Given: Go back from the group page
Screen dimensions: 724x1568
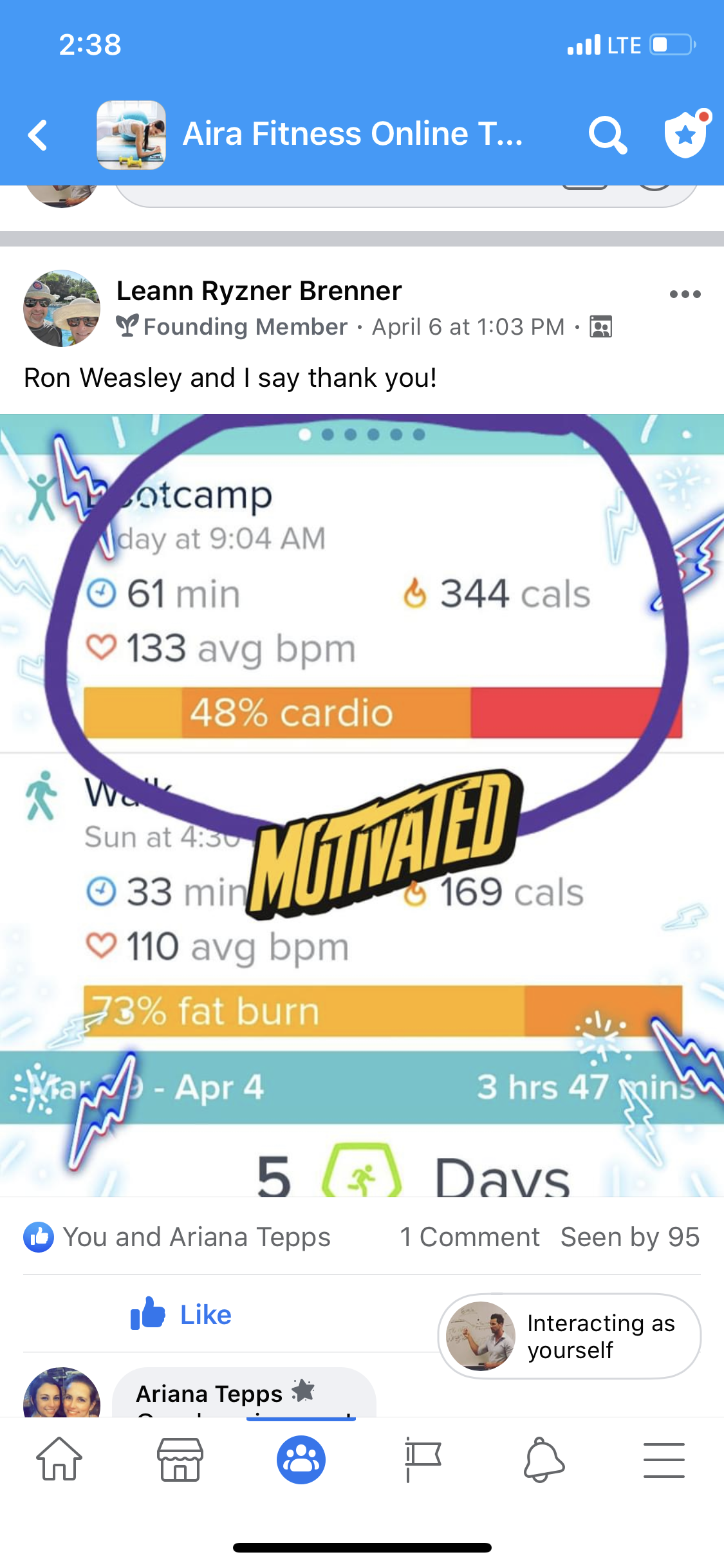Looking at the screenshot, I should click(x=39, y=135).
